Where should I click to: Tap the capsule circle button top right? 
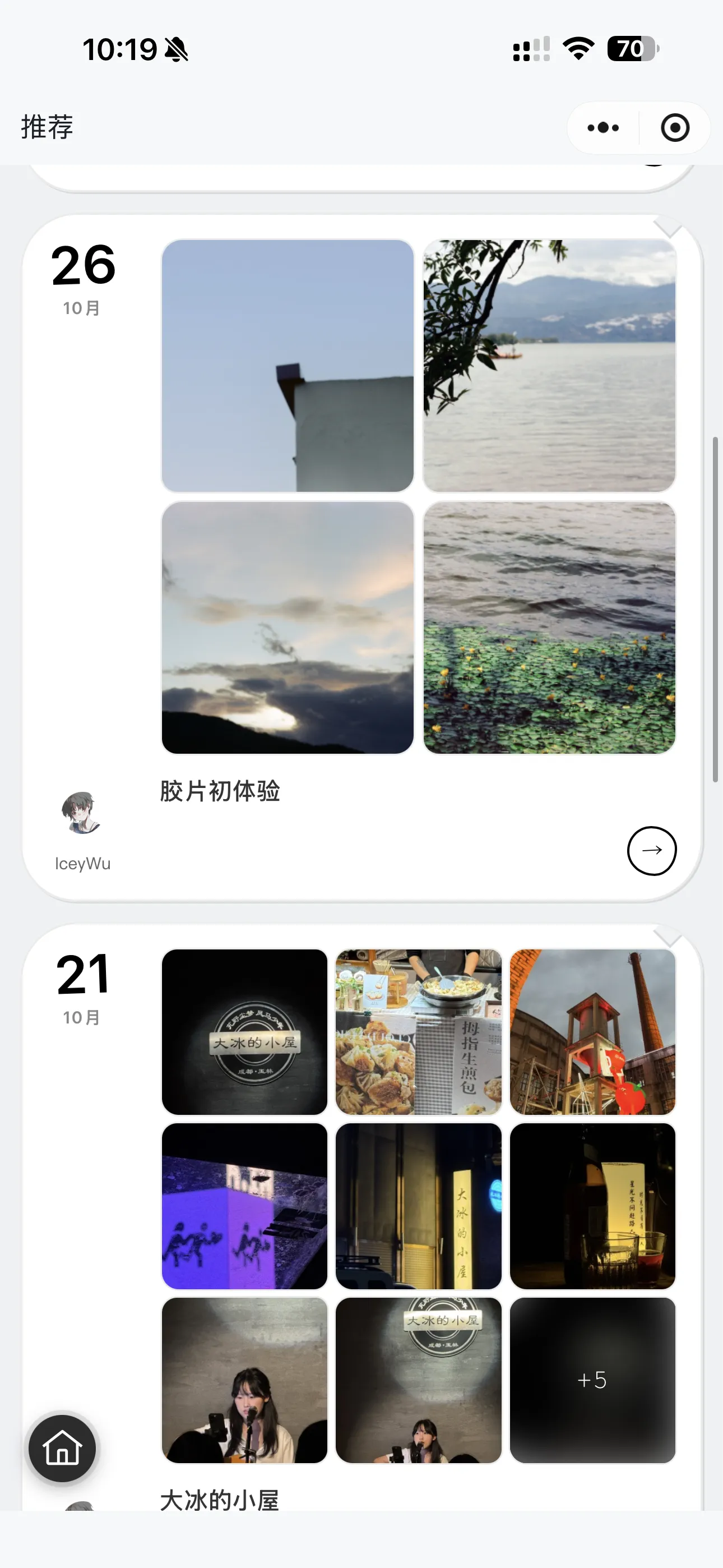674,127
